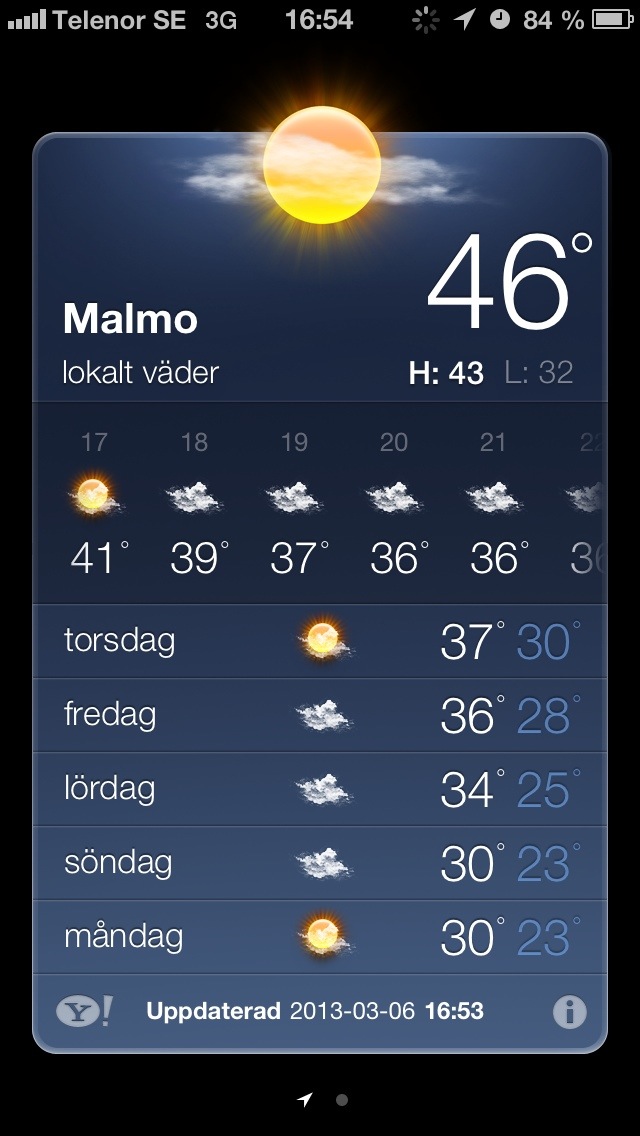Open Yahoo weather via the Y! icon
The height and width of the screenshot is (1136, 640).
pos(84,1011)
